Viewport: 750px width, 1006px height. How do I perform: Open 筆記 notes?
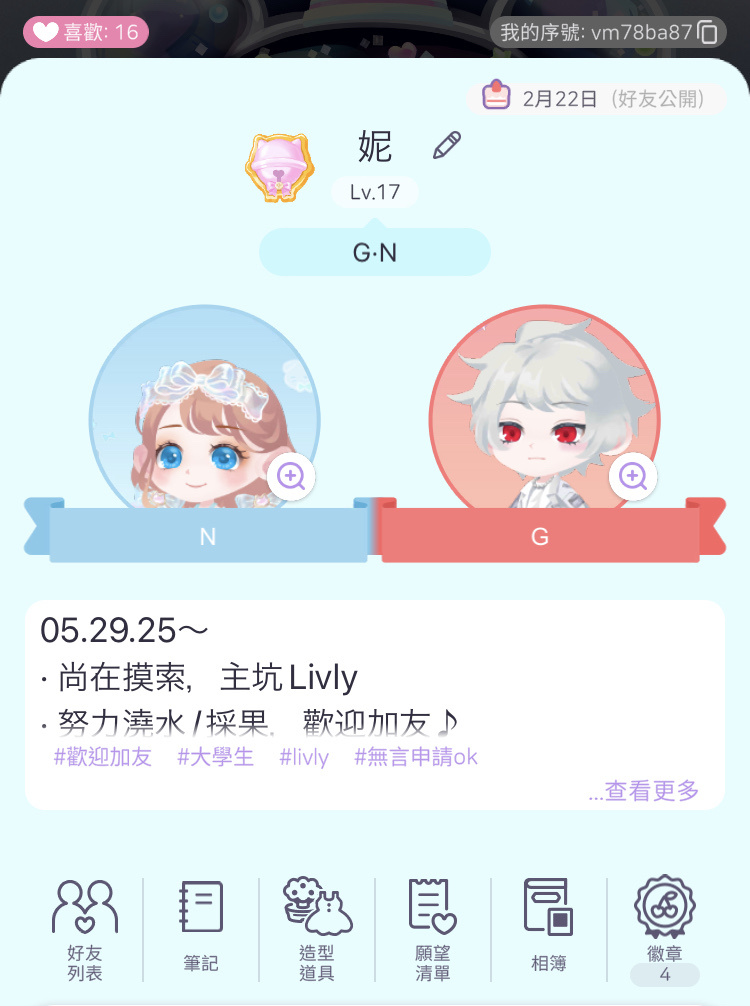(201, 930)
